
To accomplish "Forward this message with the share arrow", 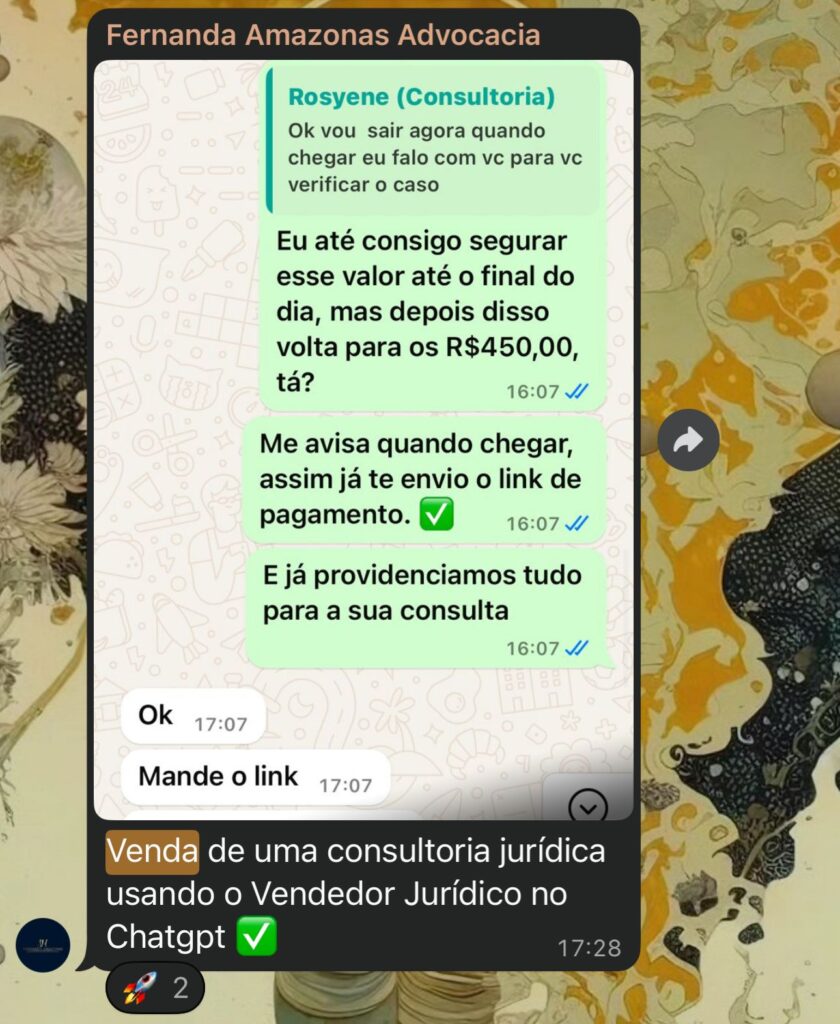I will click(x=688, y=440).
